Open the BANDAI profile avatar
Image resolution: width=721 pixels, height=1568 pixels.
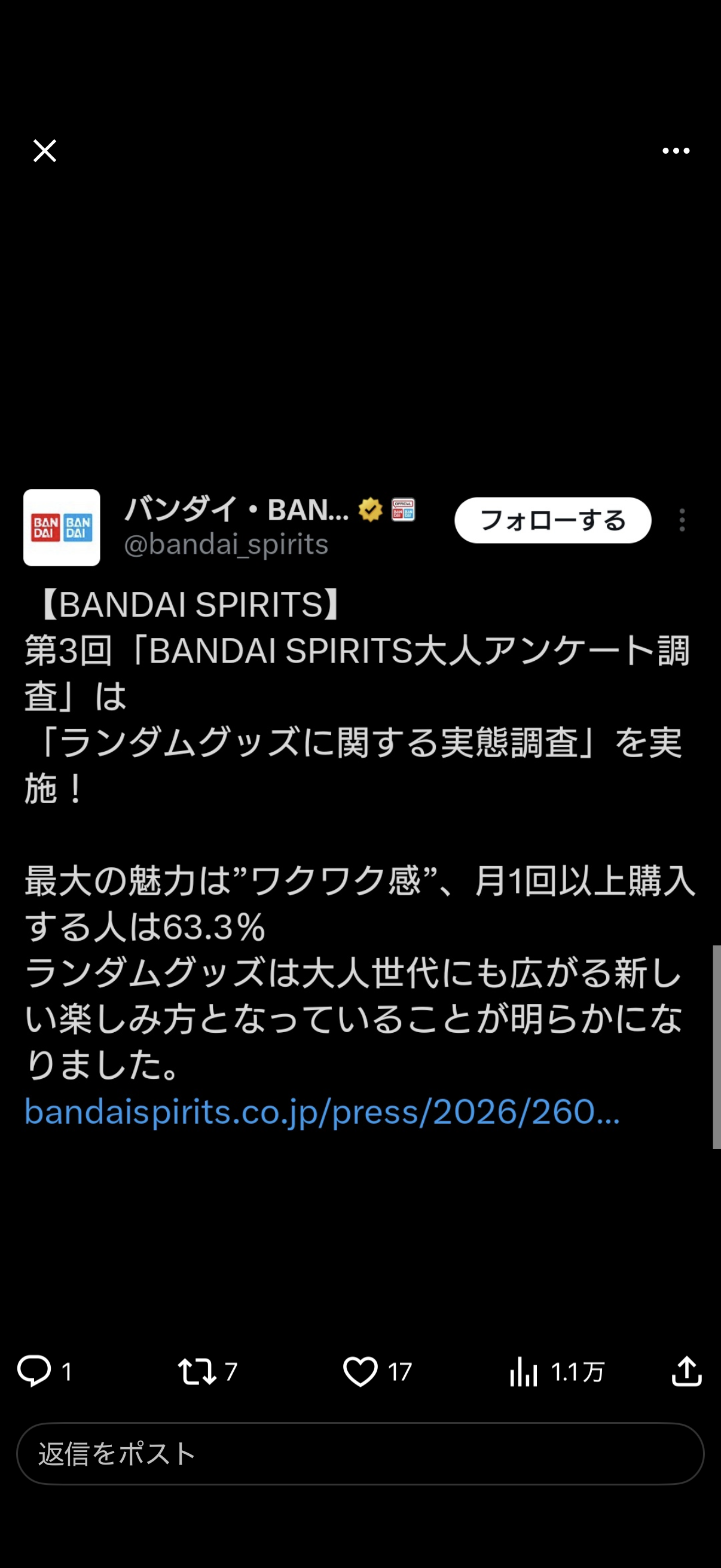pyautogui.click(x=62, y=527)
